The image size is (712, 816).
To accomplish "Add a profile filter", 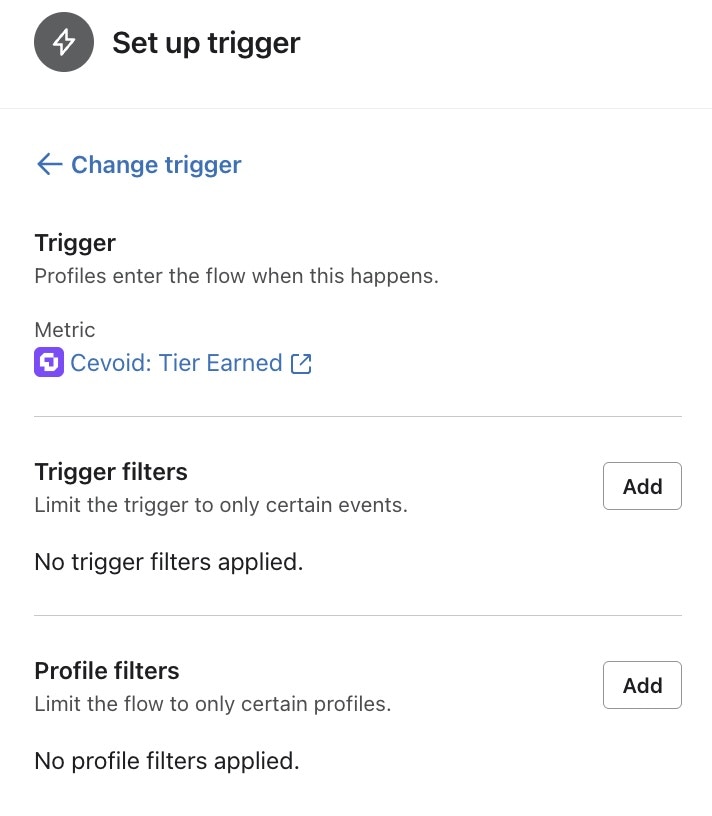I will (642, 685).
